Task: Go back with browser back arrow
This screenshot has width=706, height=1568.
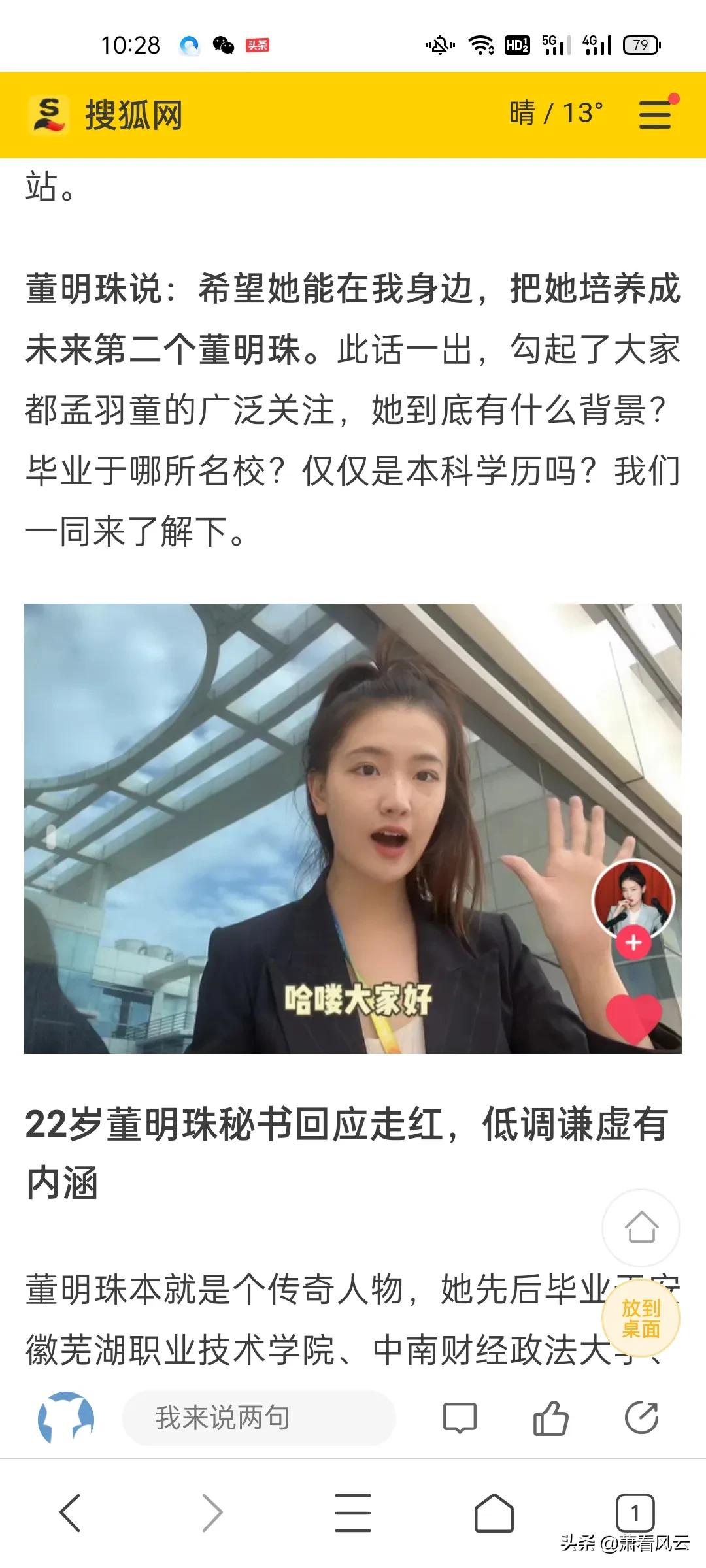Action: 71,1512
